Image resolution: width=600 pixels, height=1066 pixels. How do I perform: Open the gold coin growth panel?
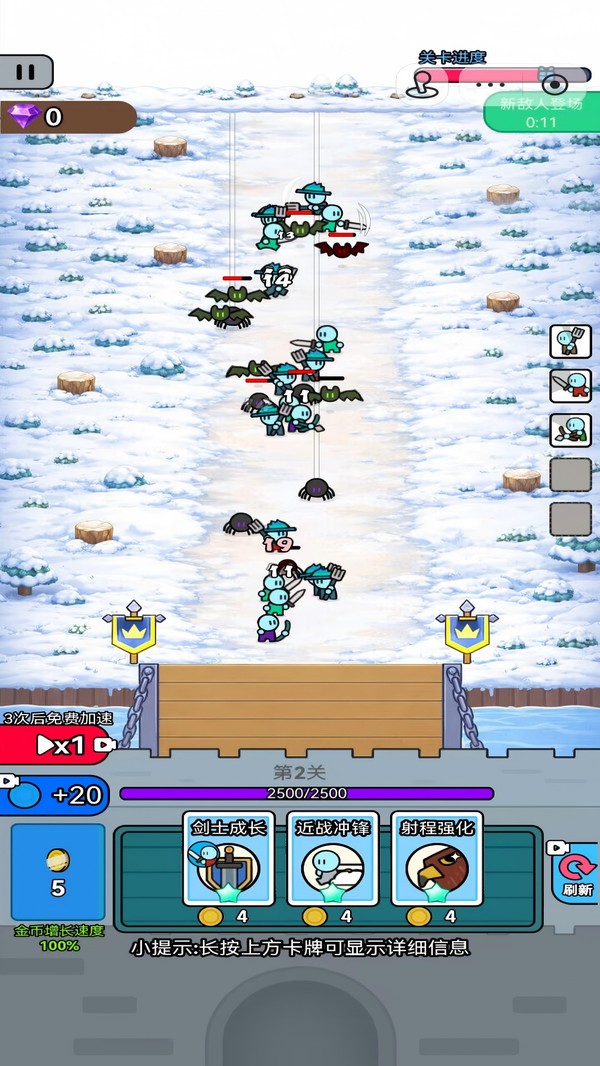[58, 872]
